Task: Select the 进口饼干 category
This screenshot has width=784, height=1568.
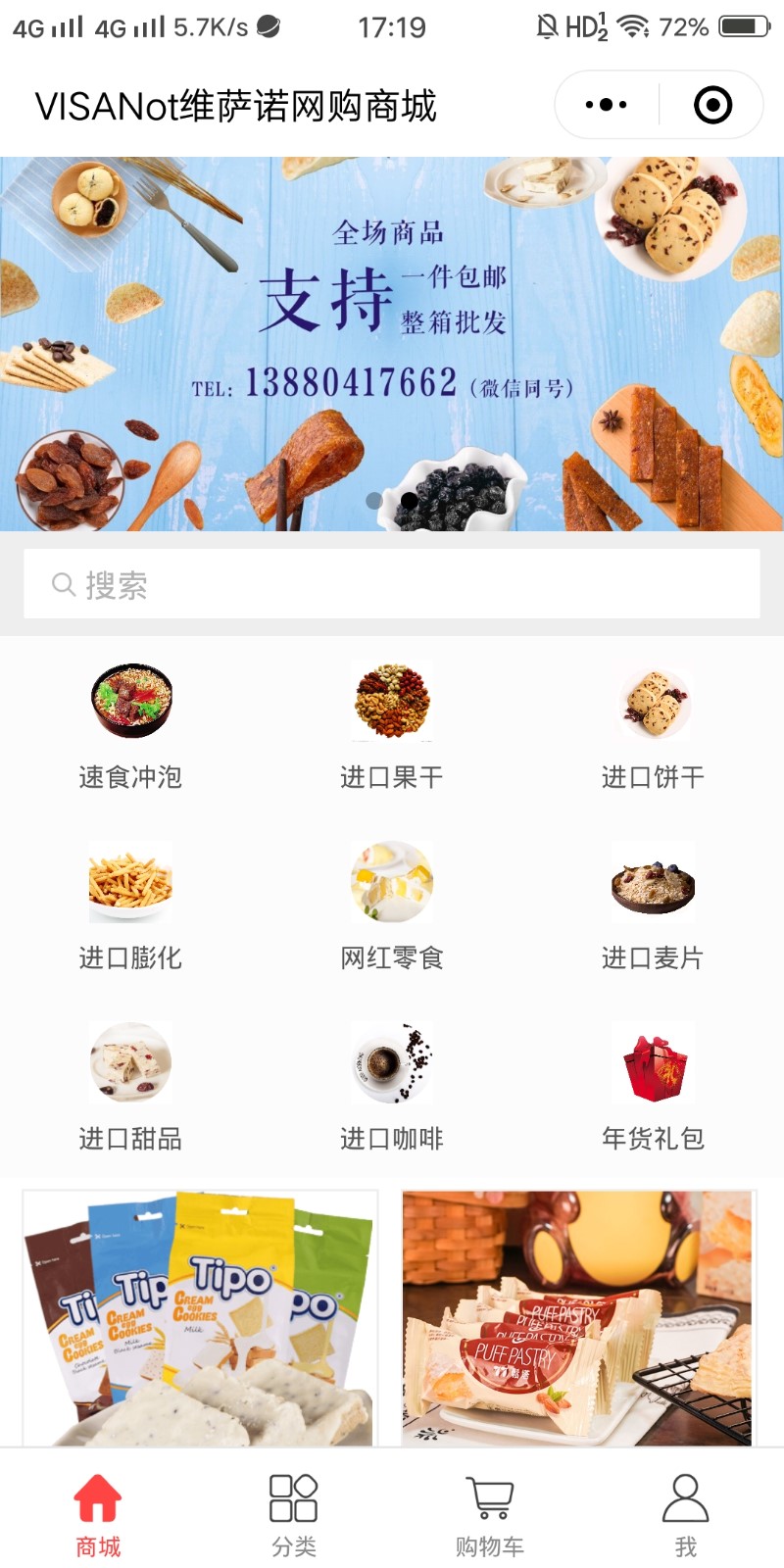Action: point(653,725)
